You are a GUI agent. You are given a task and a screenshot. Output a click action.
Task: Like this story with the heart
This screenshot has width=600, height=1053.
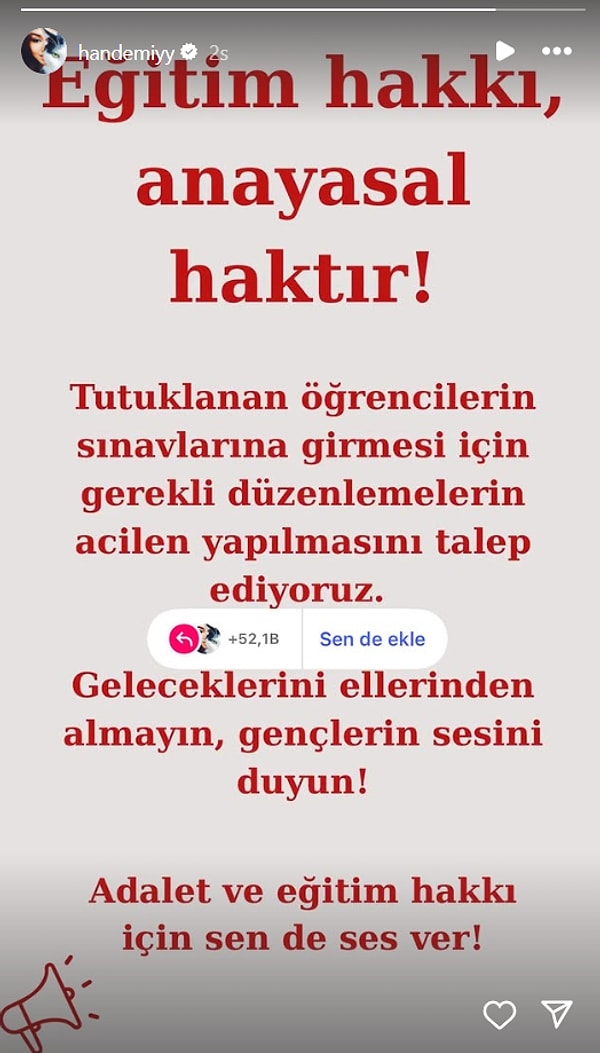pyautogui.click(x=499, y=1014)
